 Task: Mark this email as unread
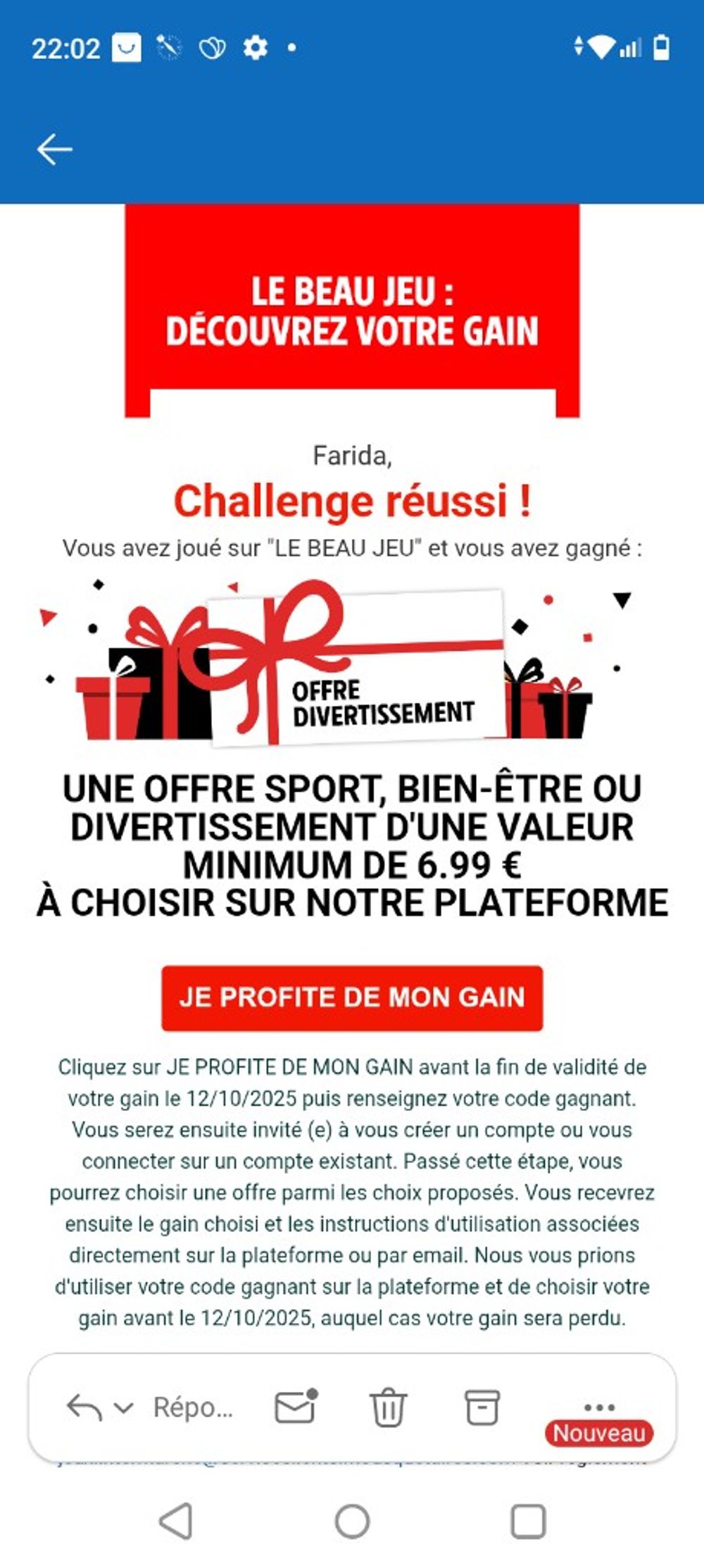point(296,1407)
